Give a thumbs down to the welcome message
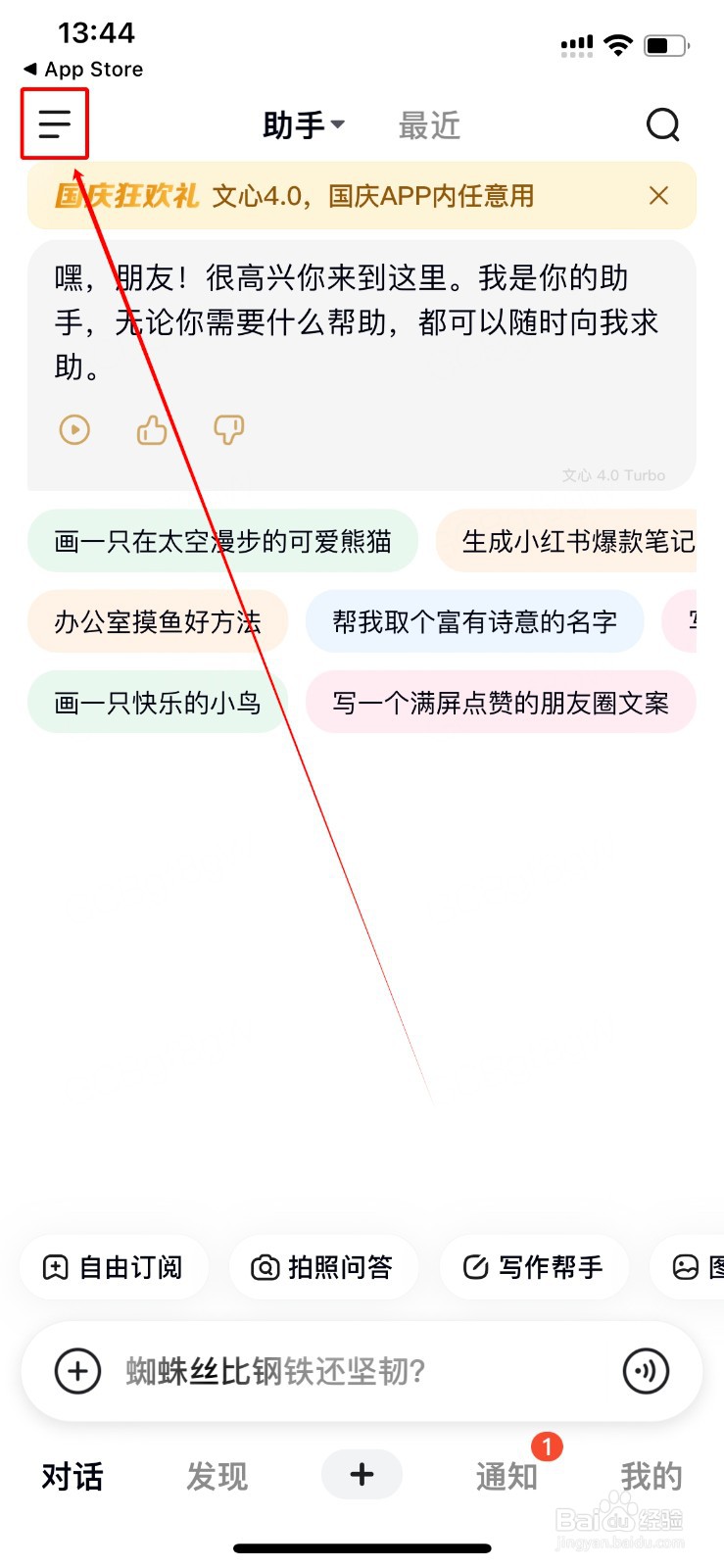The width and height of the screenshot is (724, 1568). pos(228,429)
